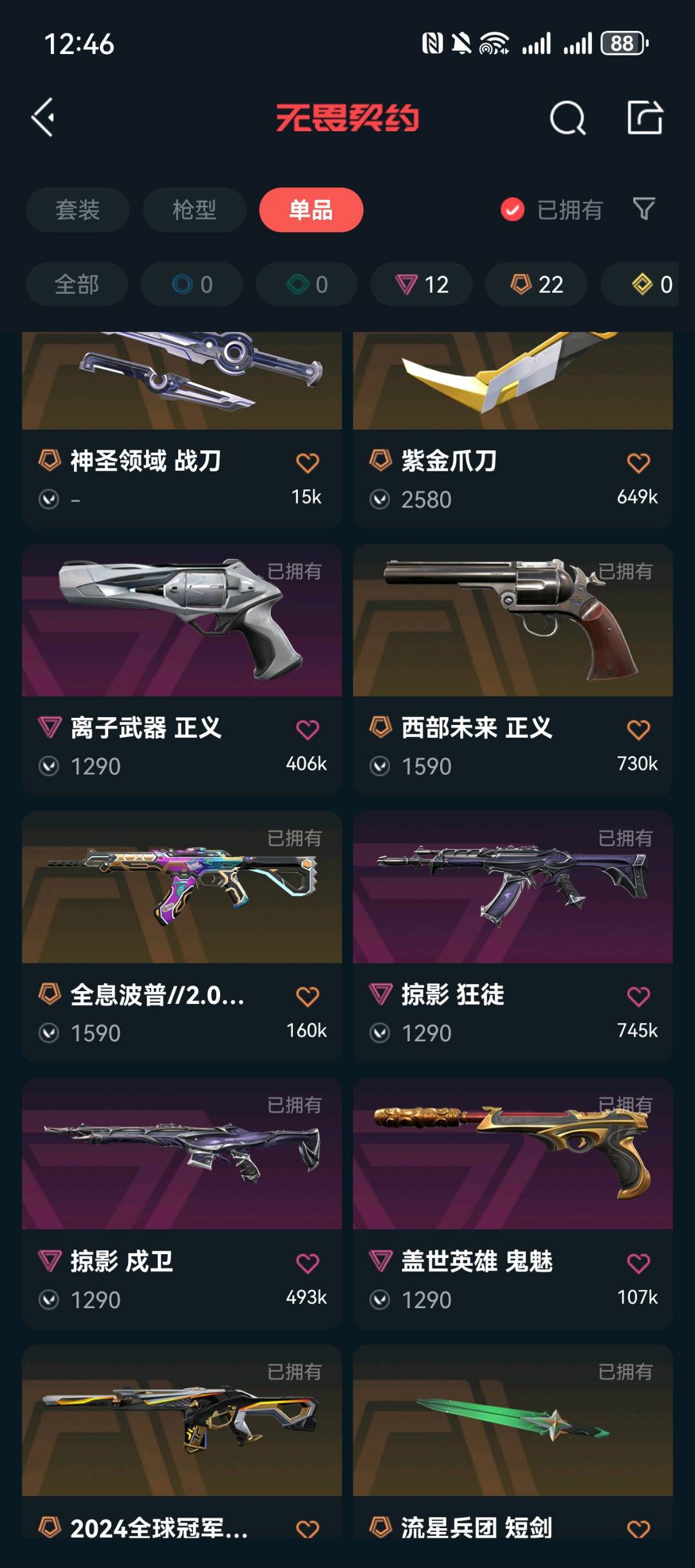The width and height of the screenshot is (695, 1568).
Task: Switch to the 枪型 tab
Action: pyautogui.click(x=194, y=210)
